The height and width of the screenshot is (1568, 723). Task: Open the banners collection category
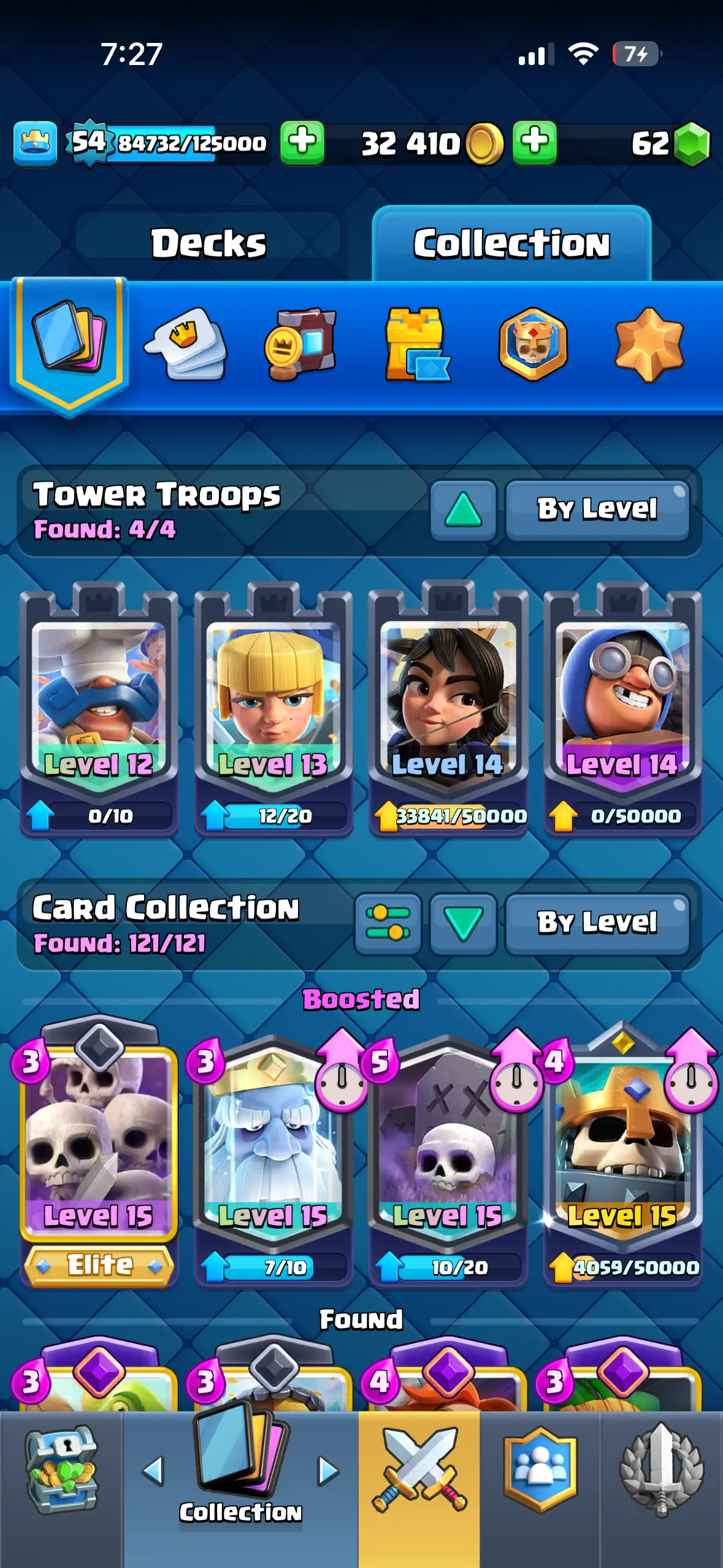[300, 345]
